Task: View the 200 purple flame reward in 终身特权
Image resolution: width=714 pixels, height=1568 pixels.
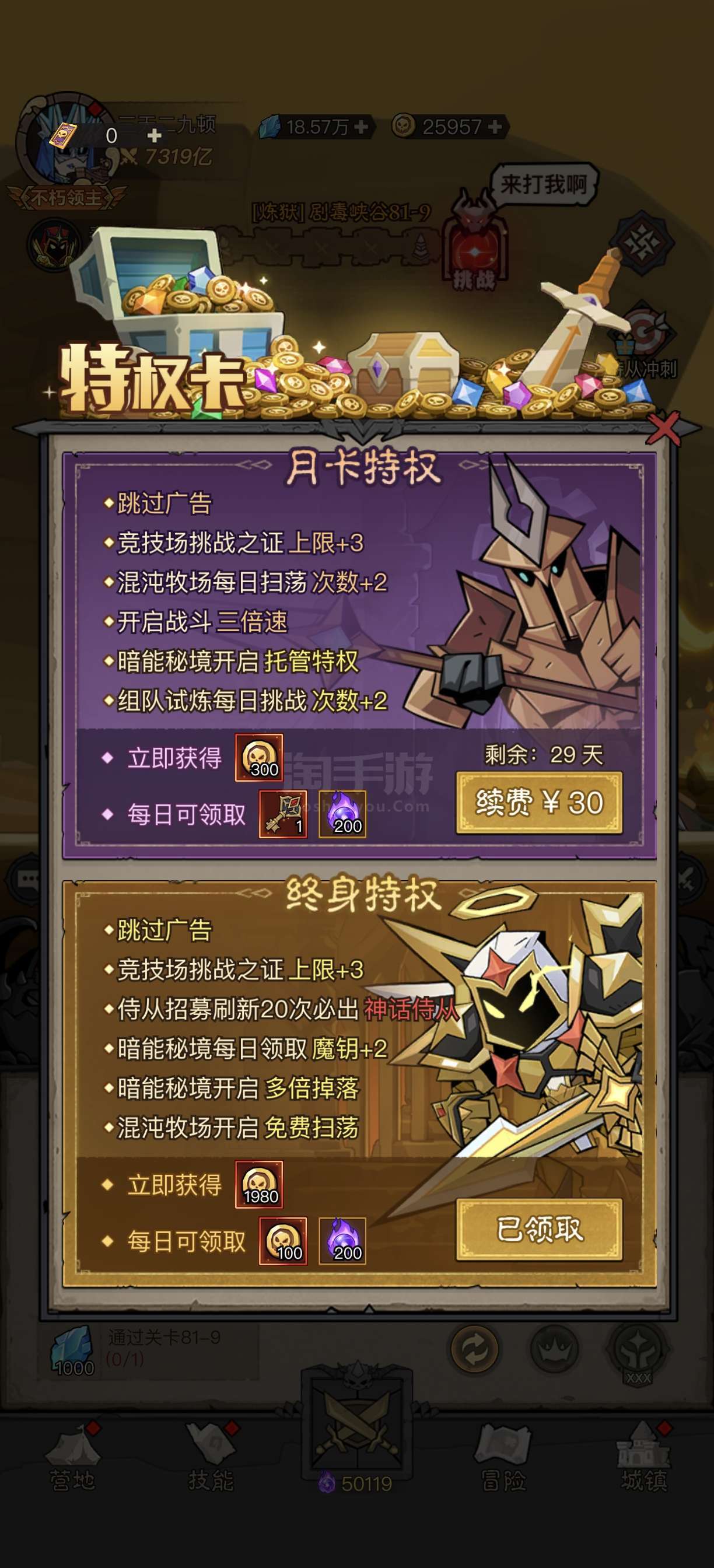Action: coord(342,1241)
